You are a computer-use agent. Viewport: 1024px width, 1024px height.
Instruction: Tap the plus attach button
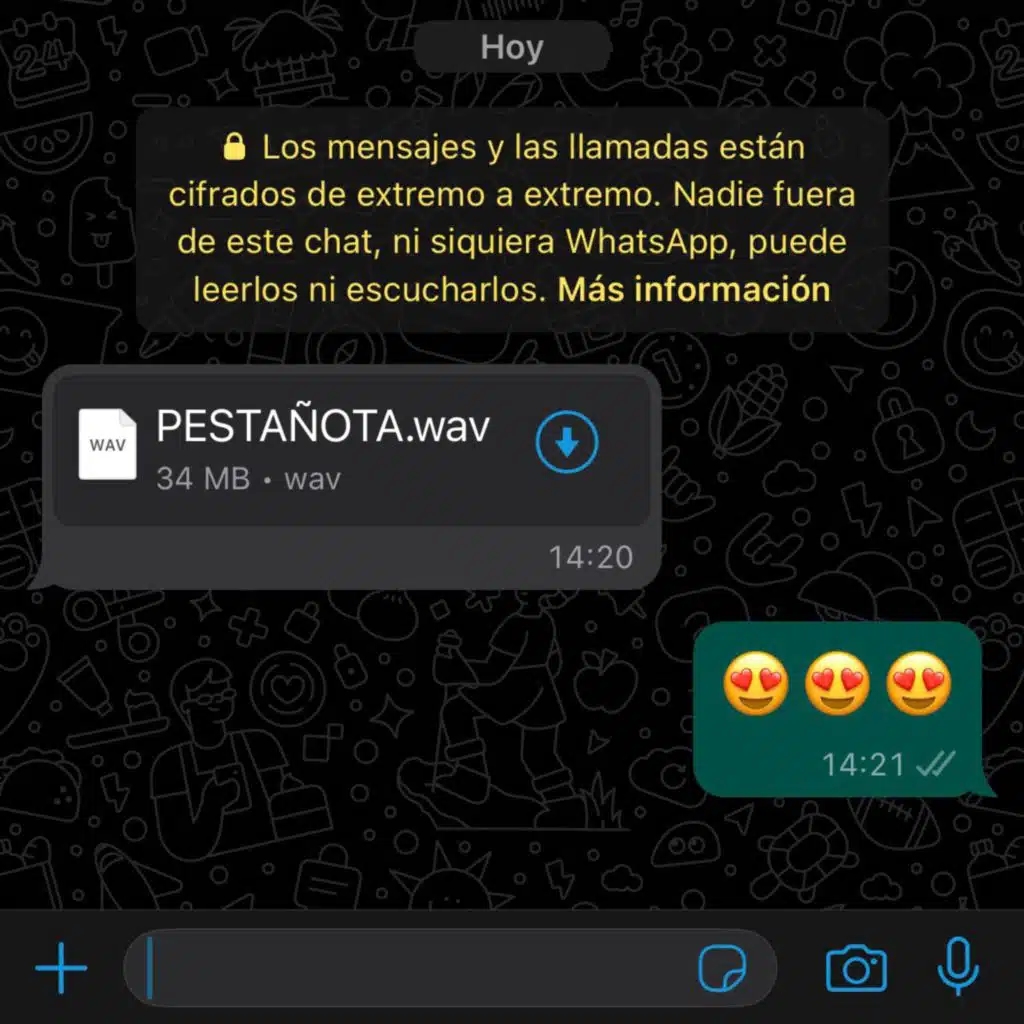61,967
